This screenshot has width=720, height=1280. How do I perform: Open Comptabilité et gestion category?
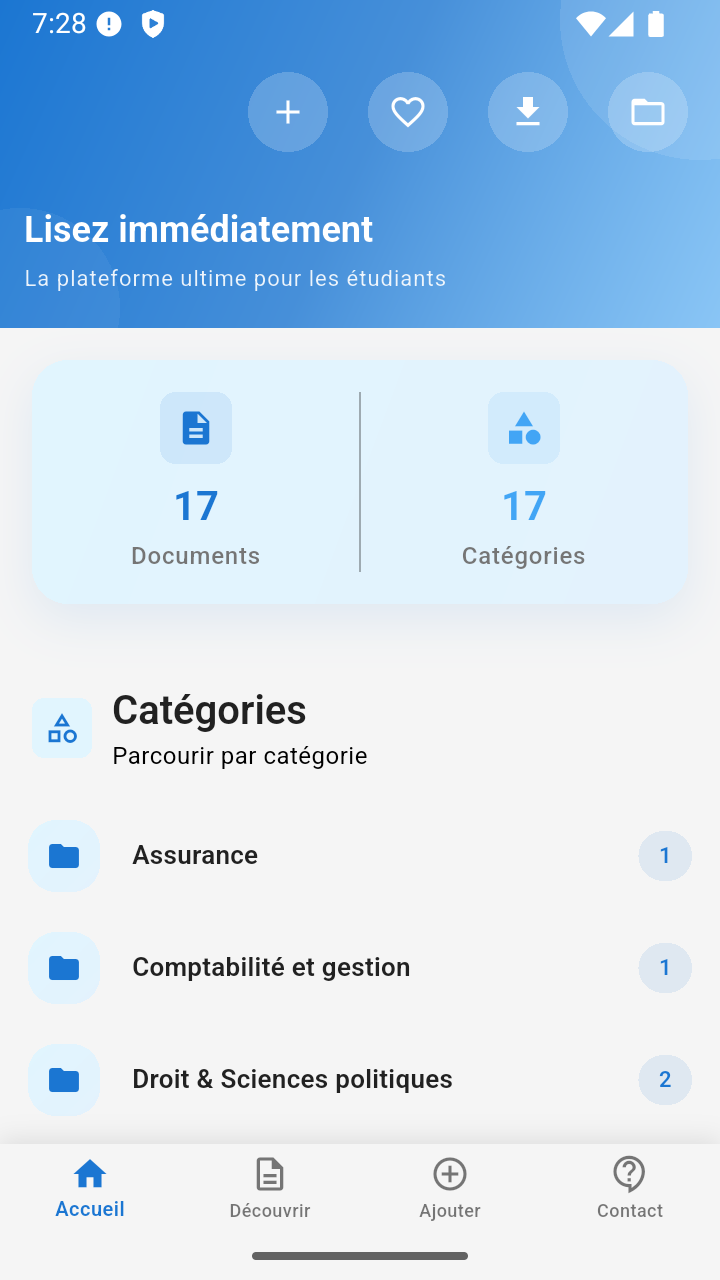tap(360, 968)
